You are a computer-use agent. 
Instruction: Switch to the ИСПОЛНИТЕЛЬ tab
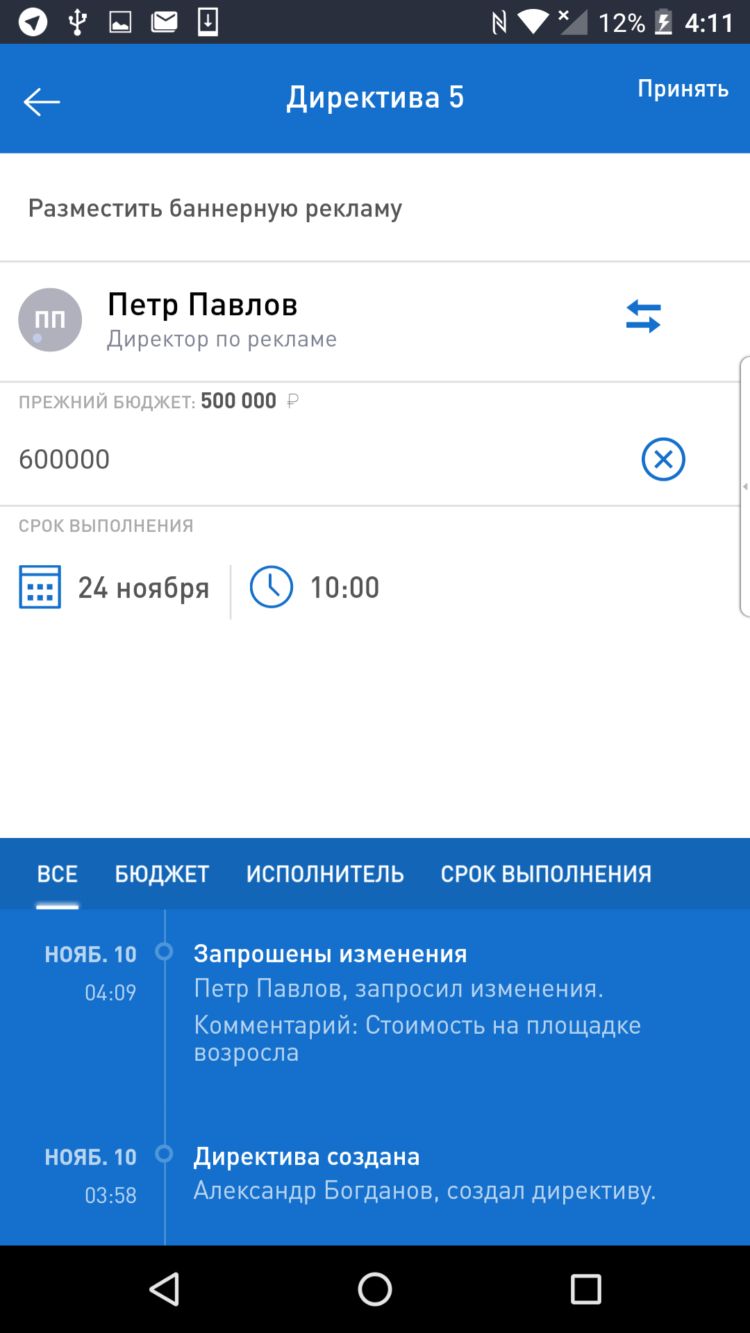pos(324,873)
